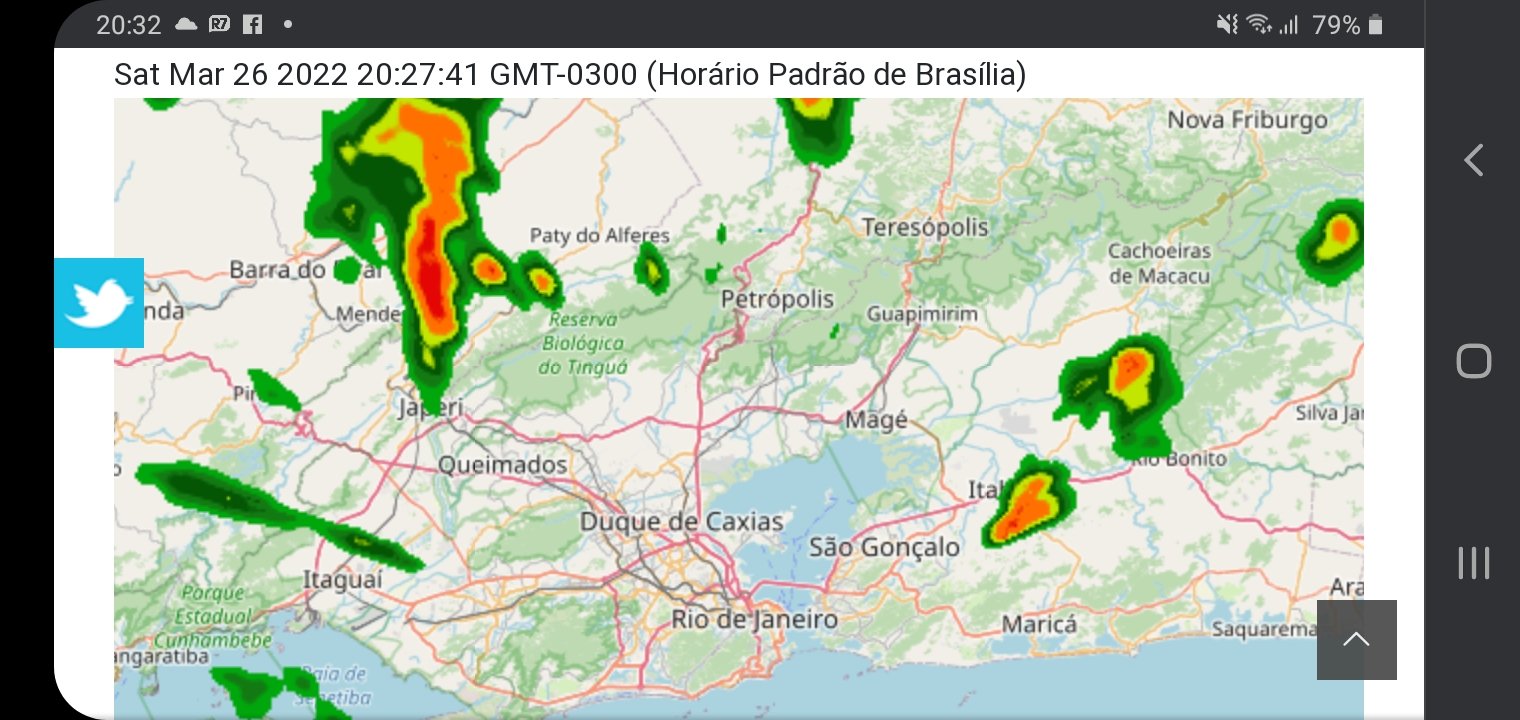Open recent apps from the navigation bar
This screenshot has height=720, width=1520.
pos(1473,563)
